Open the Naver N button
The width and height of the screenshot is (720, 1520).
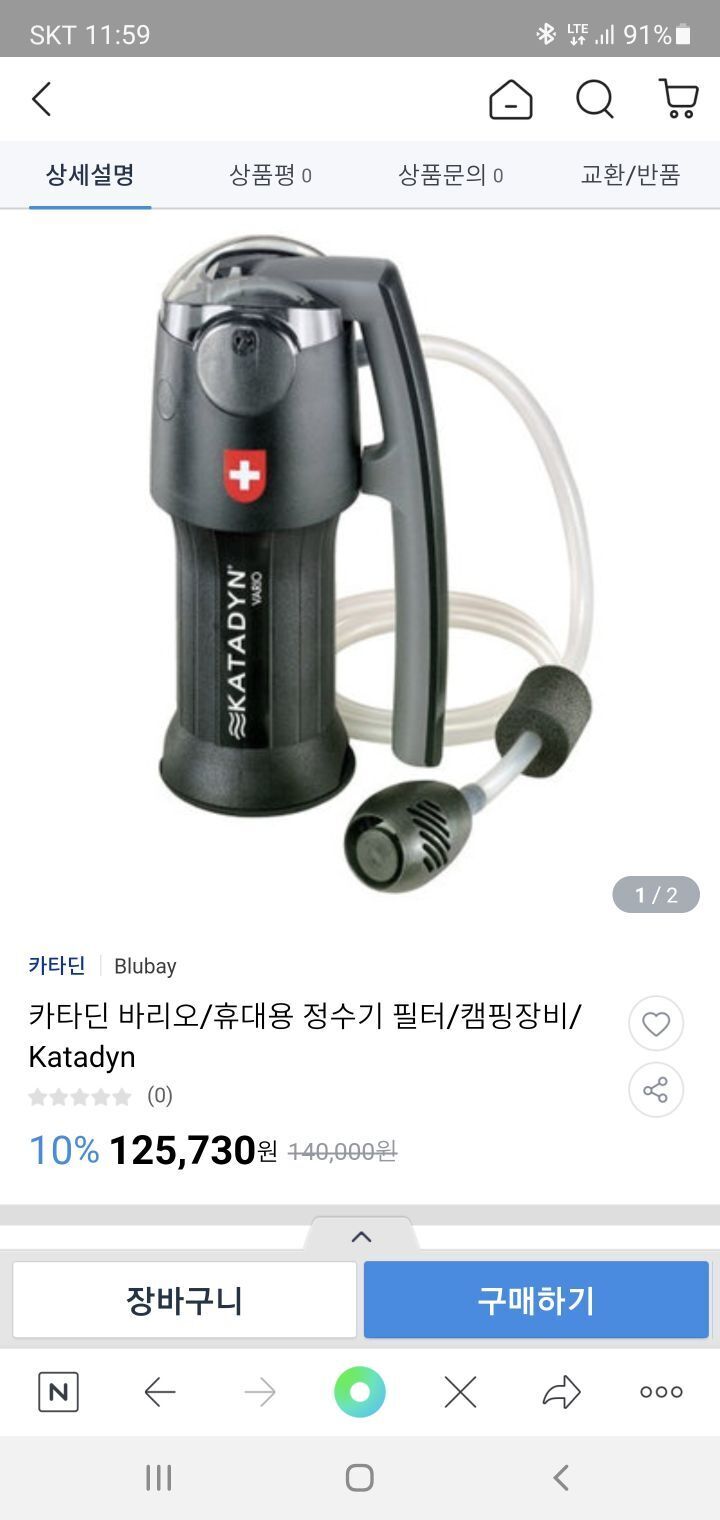coord(58,1392)
